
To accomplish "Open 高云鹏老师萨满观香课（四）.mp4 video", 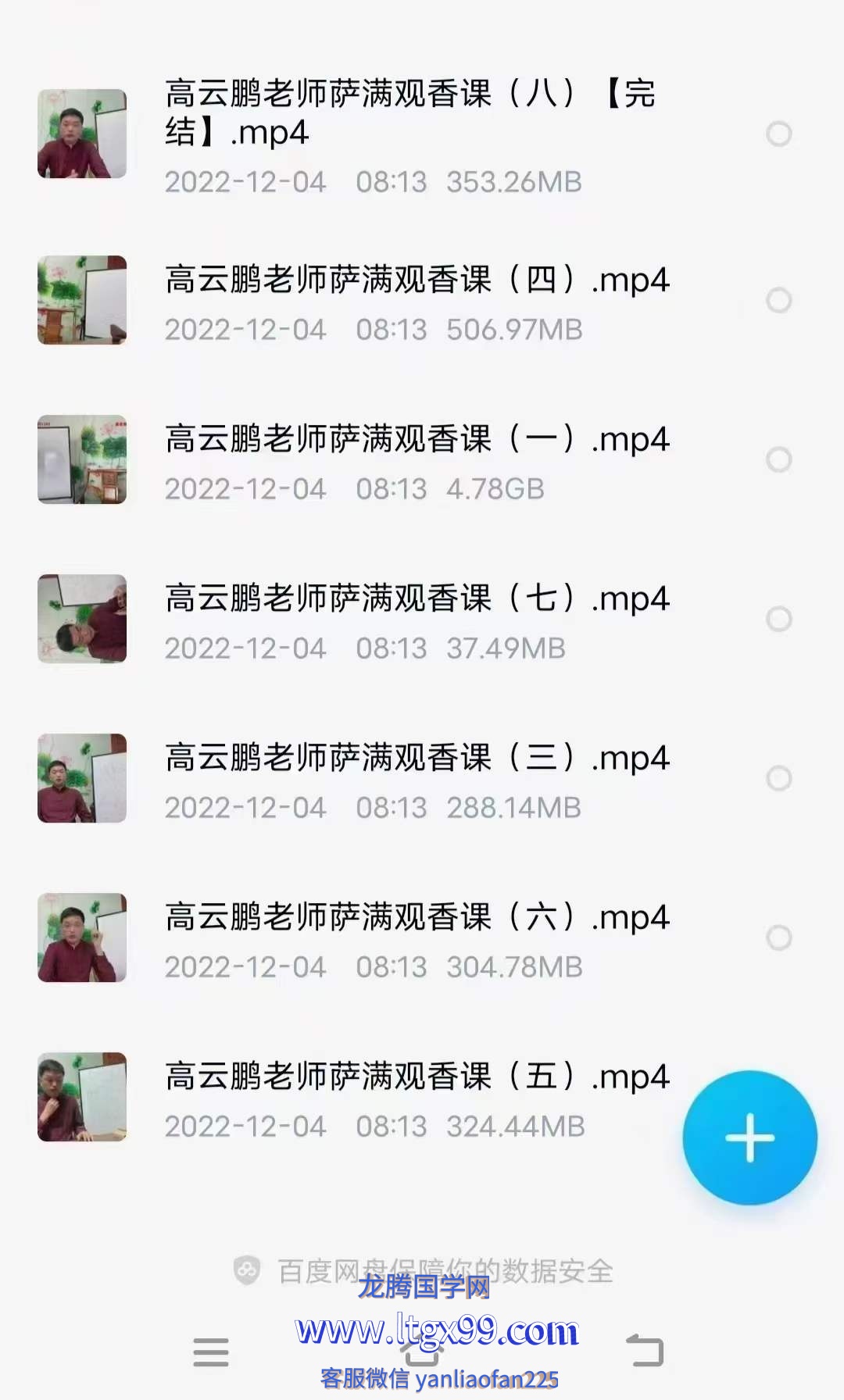I will (x=417, y=280).
